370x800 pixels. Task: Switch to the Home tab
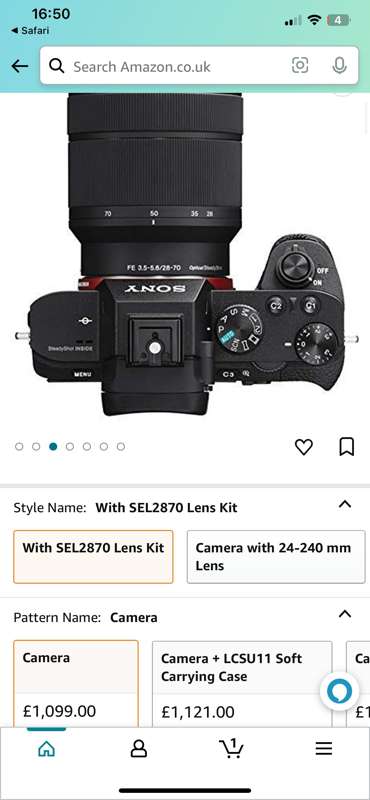click(x=46, y=748)
